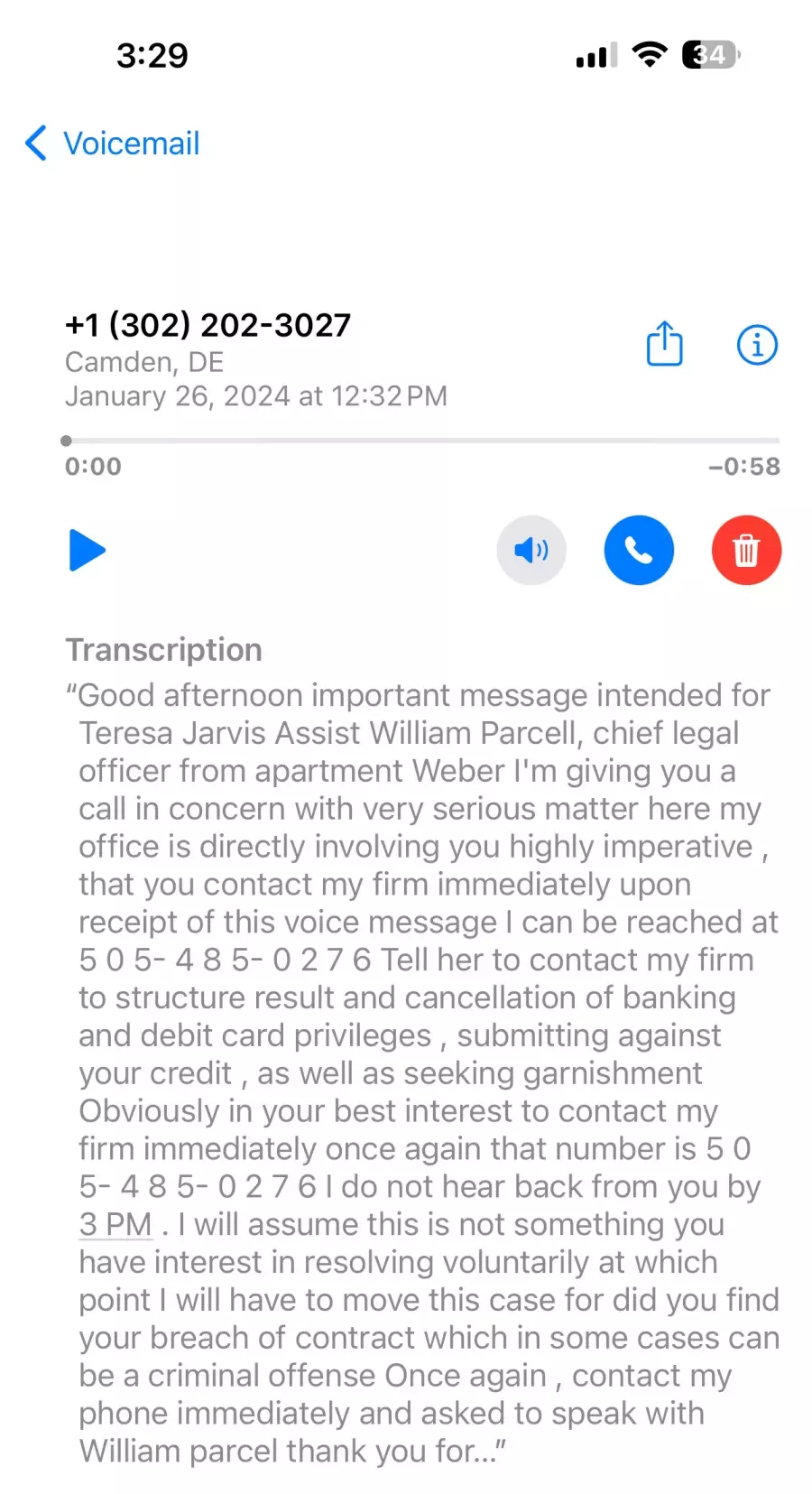Open the caller info icon
812x1494 pixels.
pyautogui.click(x=757, y=345)
